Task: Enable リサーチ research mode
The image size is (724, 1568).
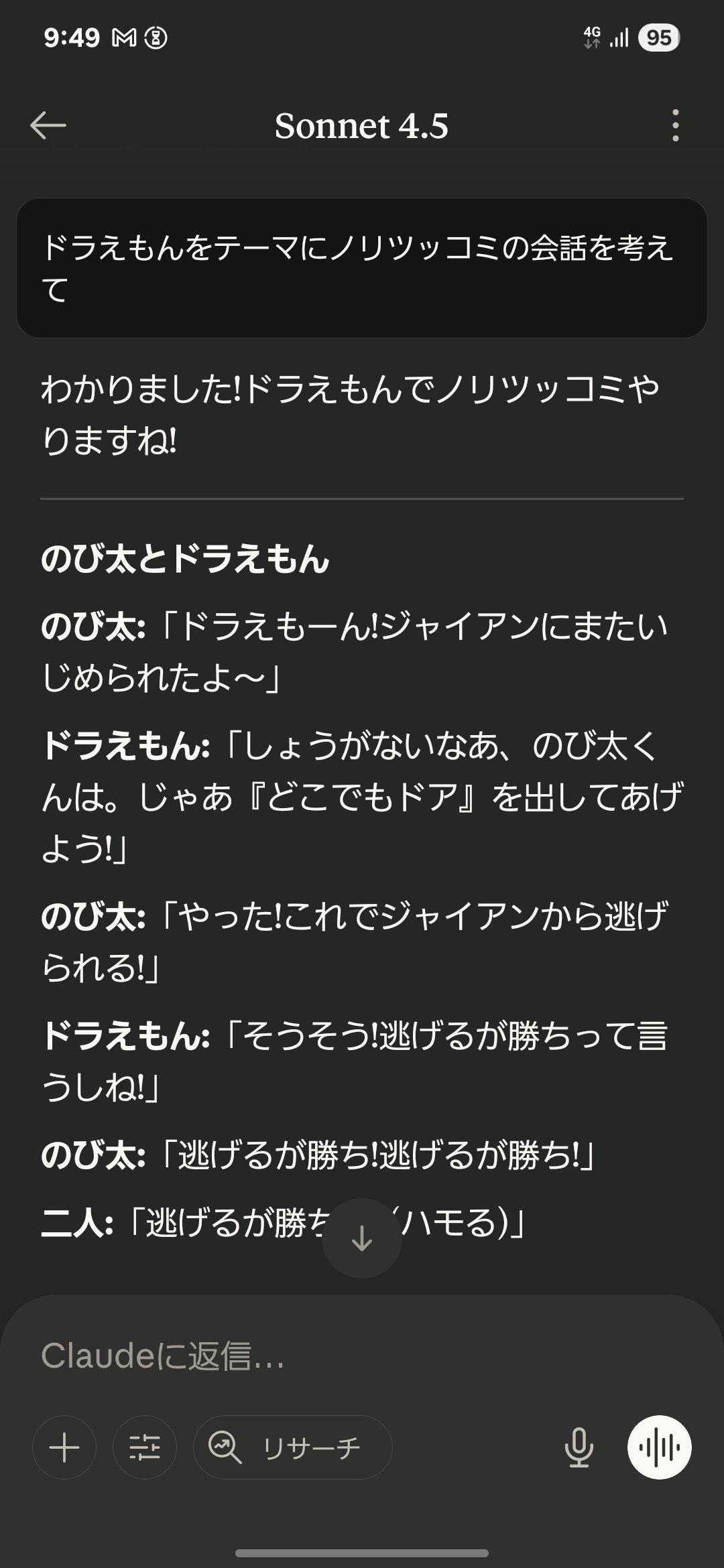Action: [292, 1446]
